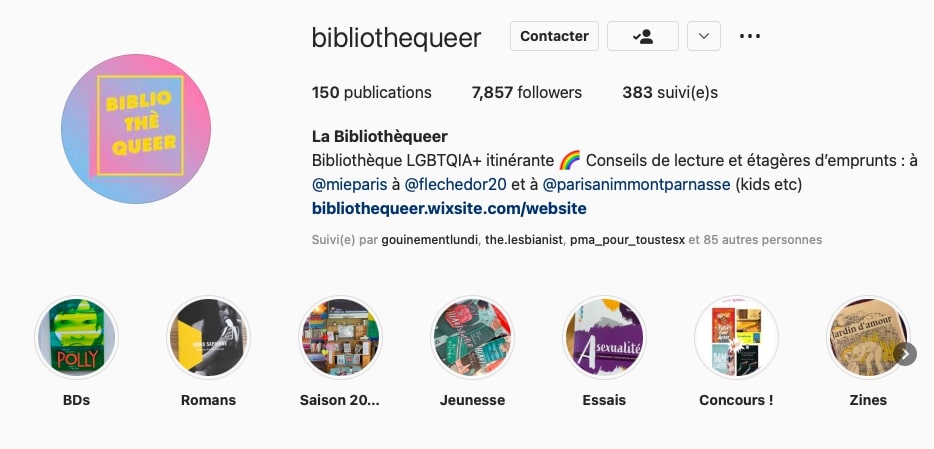Tap the Contacter button
Screen dimensions: 934x449
point(554,36)
